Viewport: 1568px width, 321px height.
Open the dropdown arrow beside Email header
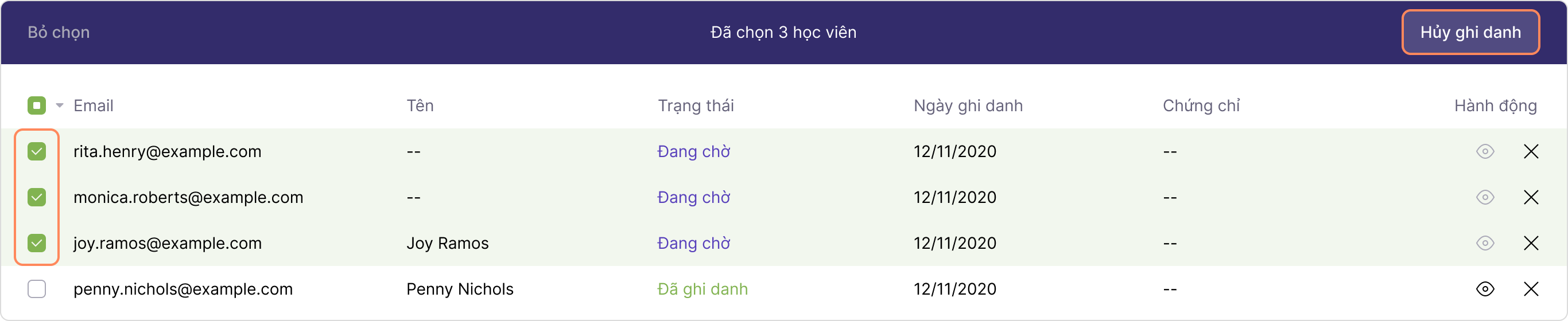pyautogui.click(x=60, y=106)
